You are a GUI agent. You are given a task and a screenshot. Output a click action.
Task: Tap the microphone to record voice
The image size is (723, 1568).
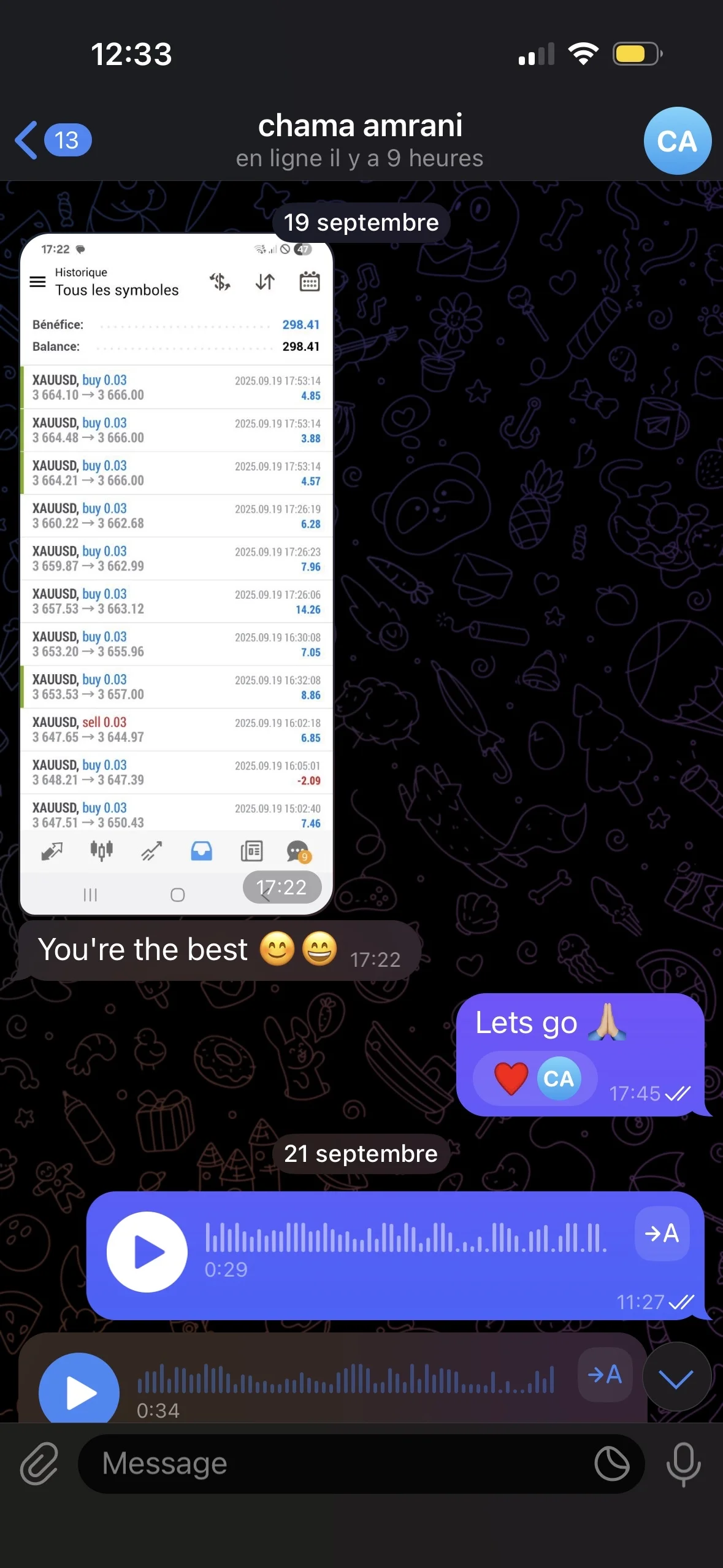pyautogui.click(x=683, y=1464)
